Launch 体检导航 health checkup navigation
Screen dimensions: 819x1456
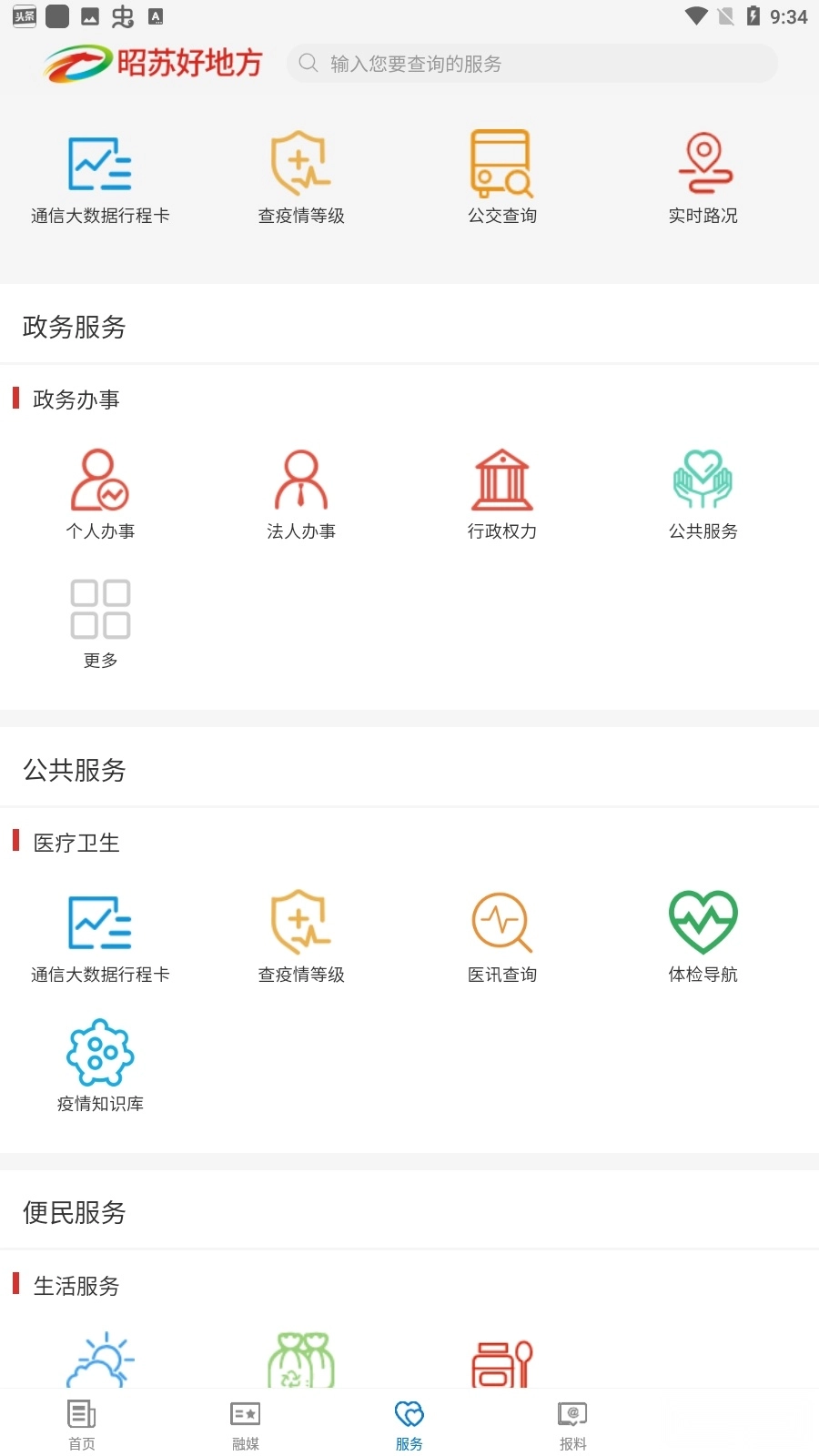703,923
